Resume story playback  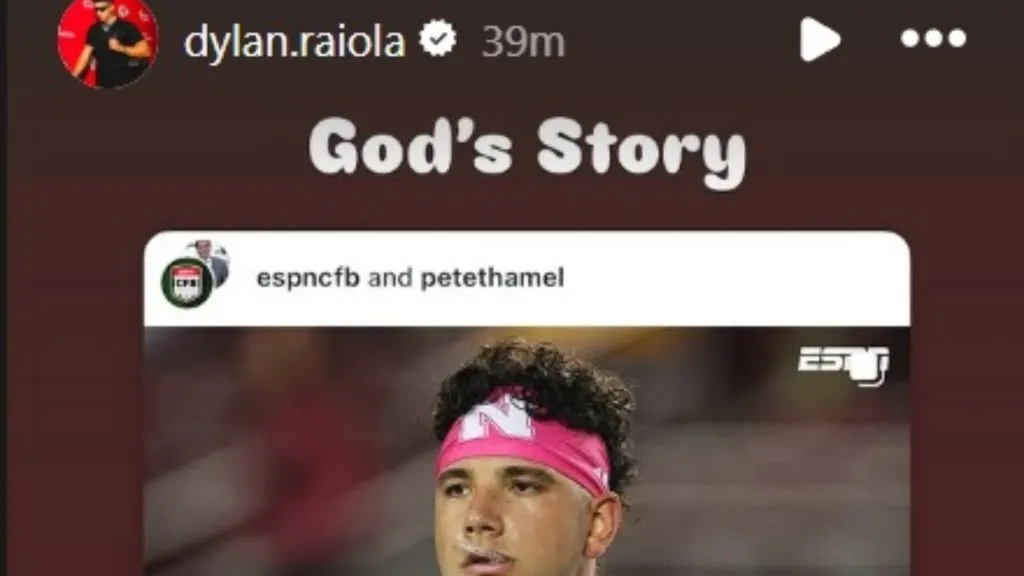(x=819, y=40)
